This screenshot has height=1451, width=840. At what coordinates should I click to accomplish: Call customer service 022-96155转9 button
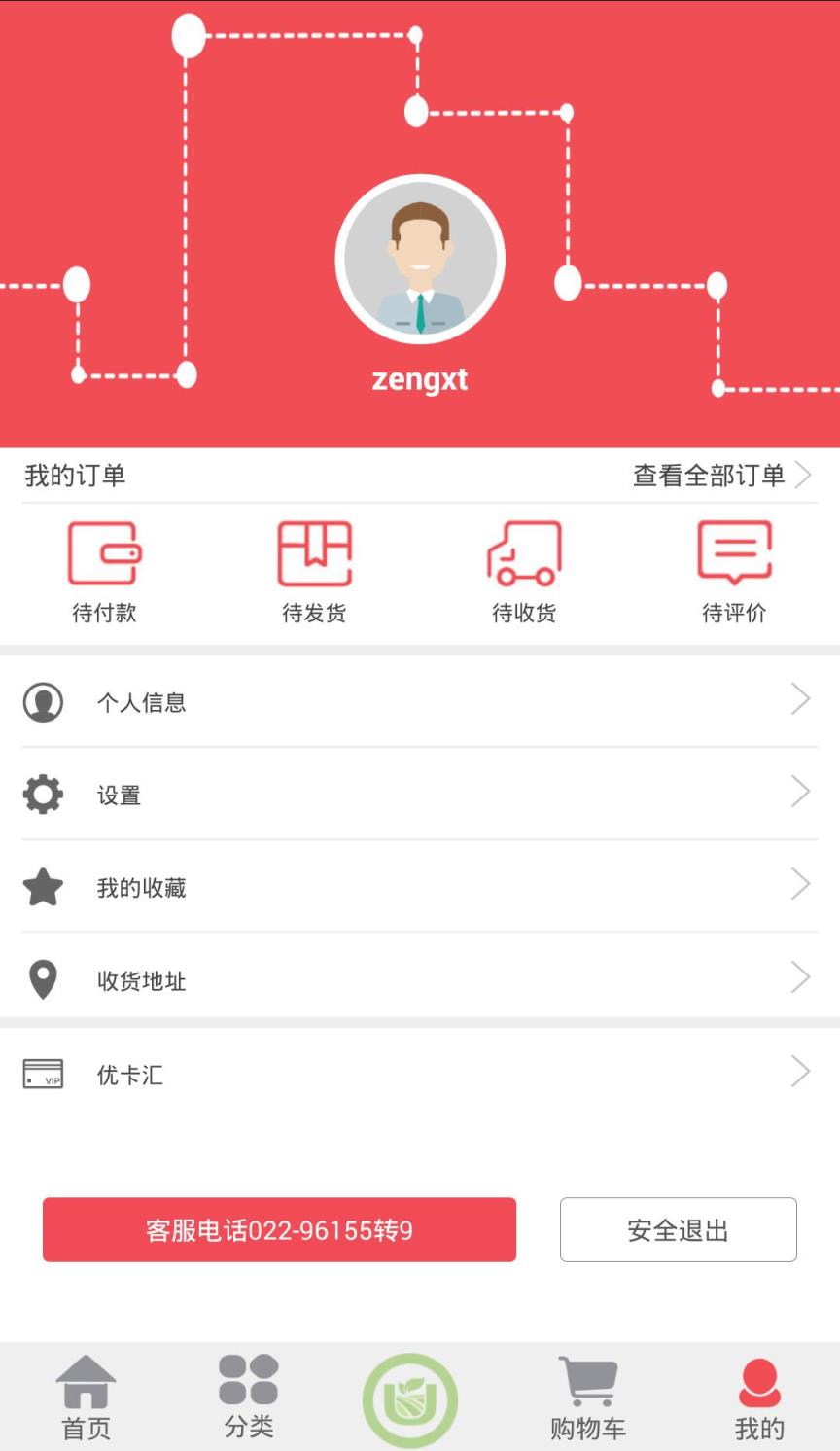[x=278, y=1229]
